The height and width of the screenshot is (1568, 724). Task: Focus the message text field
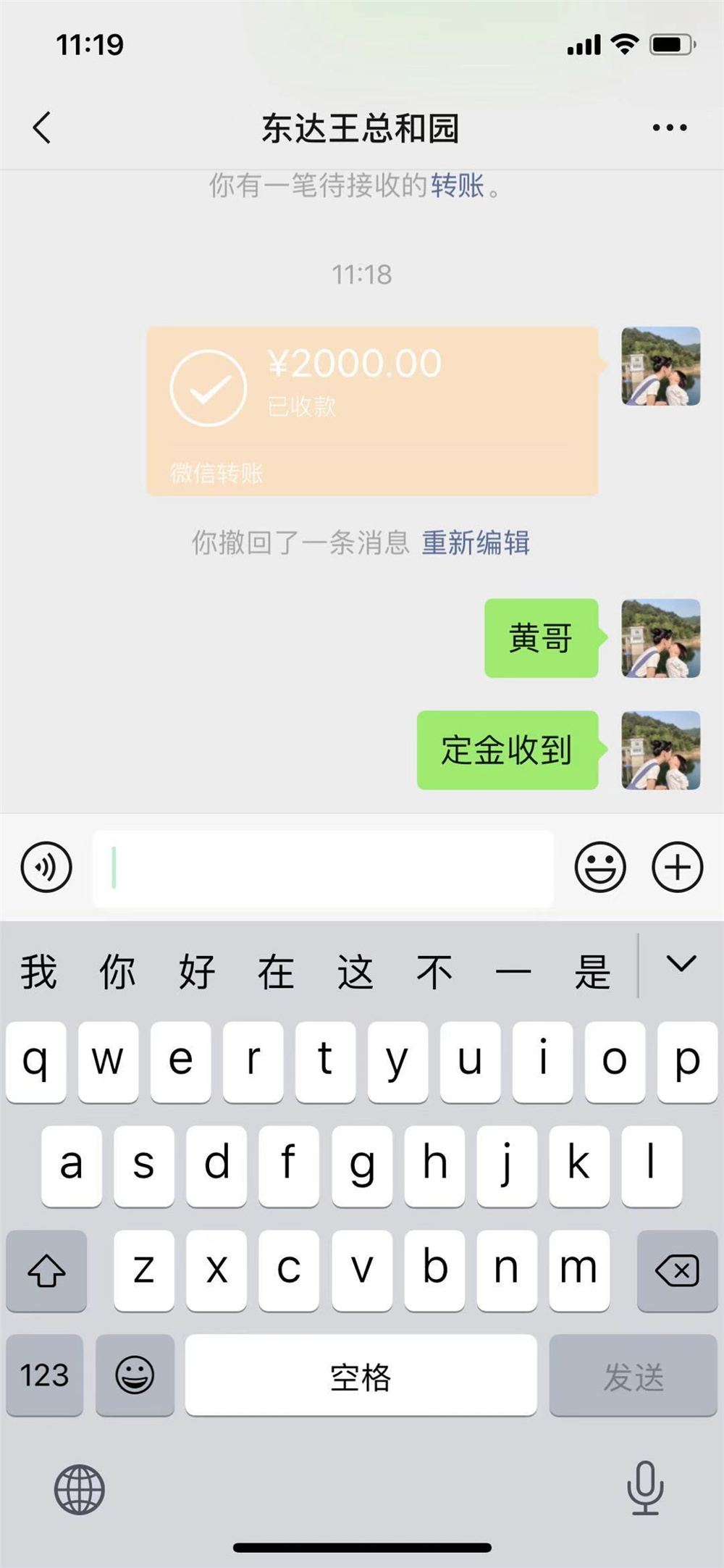click(x=323, y=868)
